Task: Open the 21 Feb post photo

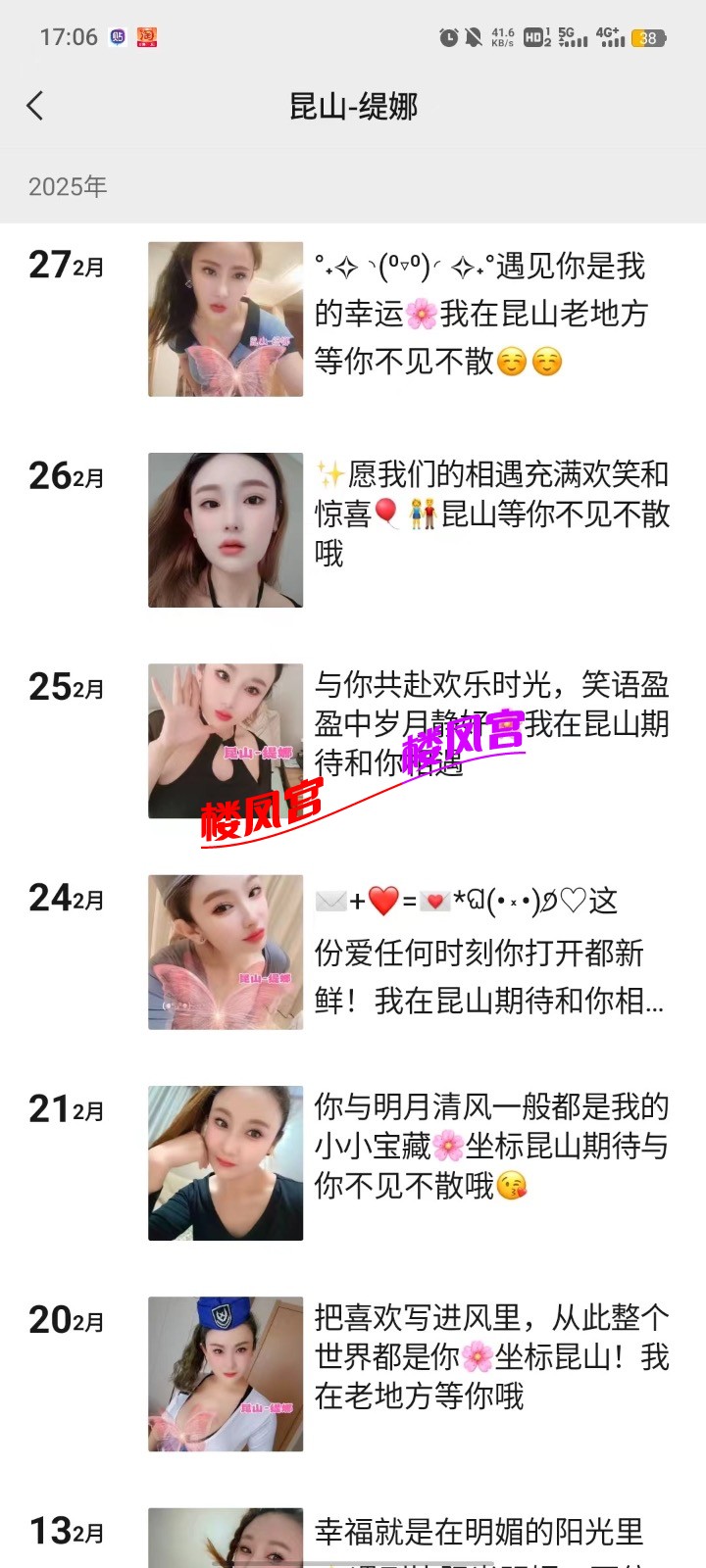Action: [226, 1162]
